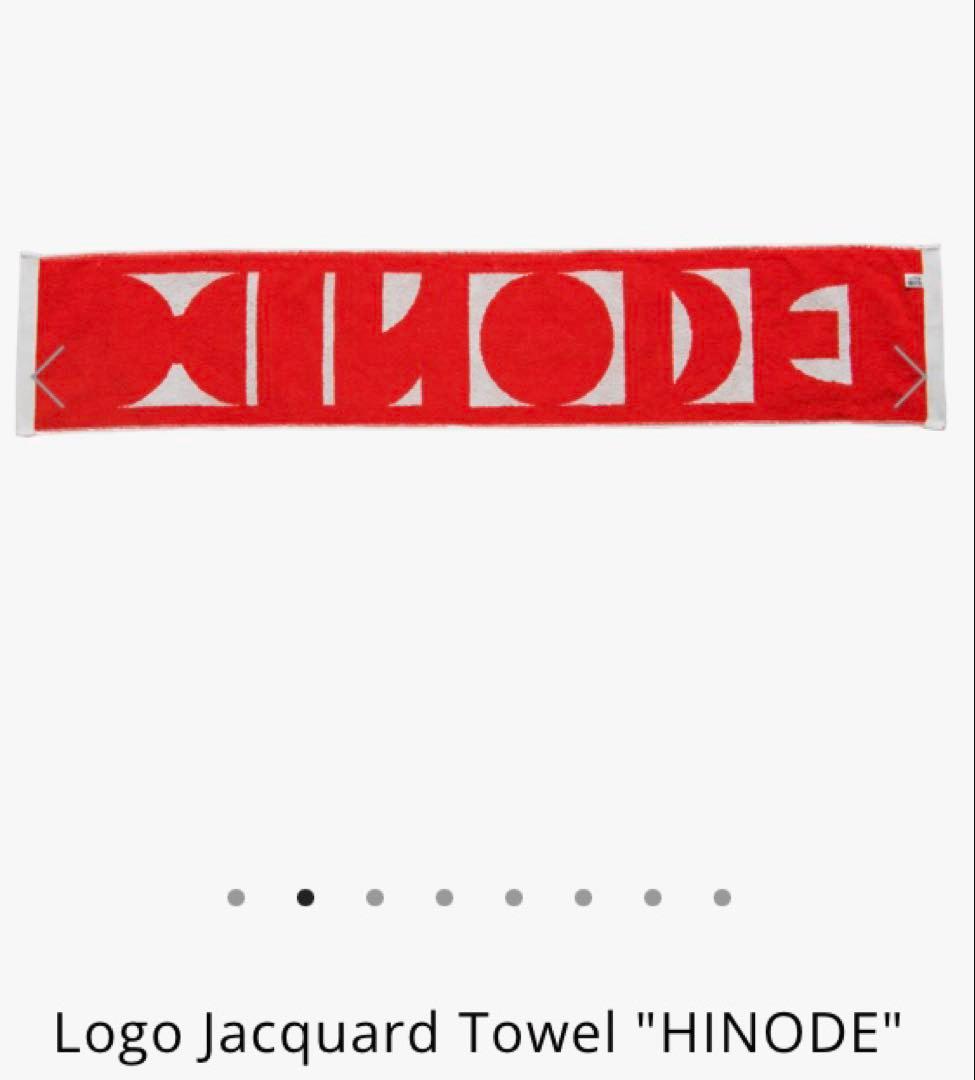Jump to the last image dot
The width and height of the screenshot is (975, 1080).
pos(722,898)
